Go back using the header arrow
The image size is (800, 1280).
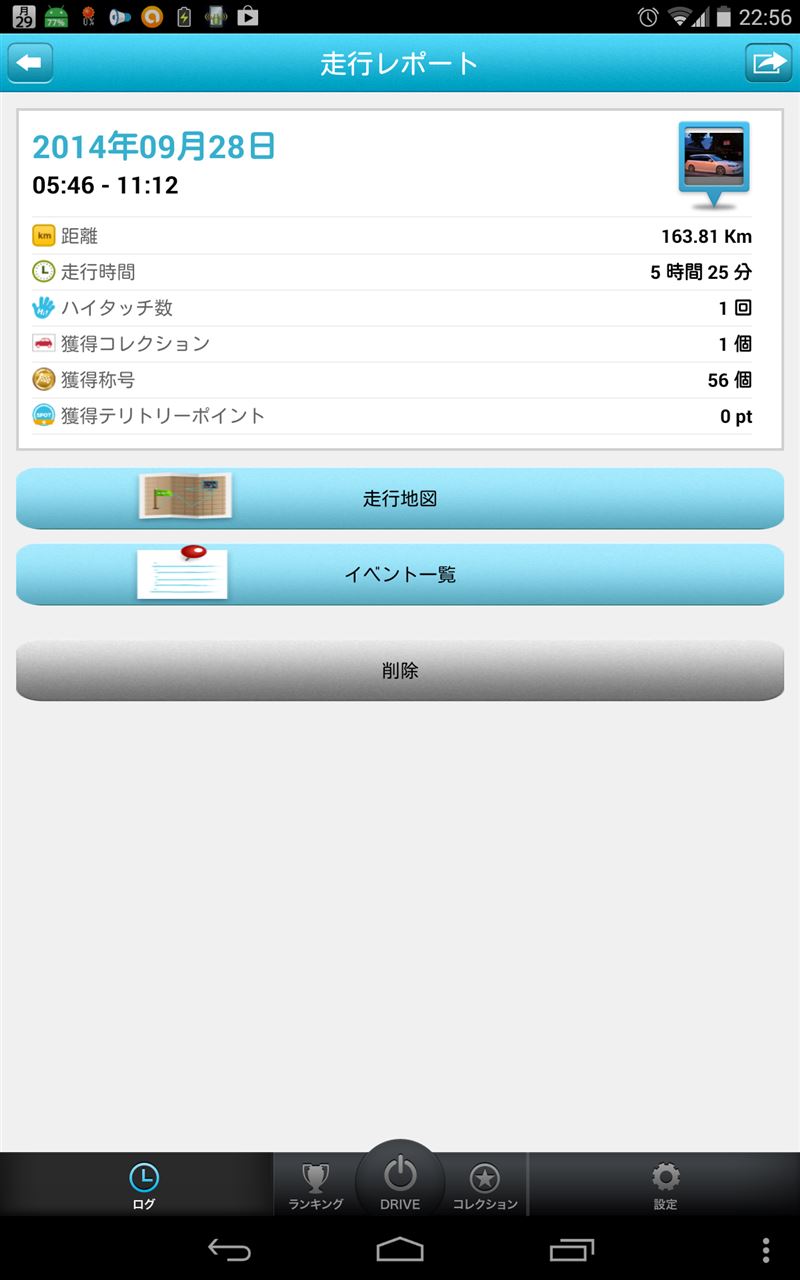point(30,63)
